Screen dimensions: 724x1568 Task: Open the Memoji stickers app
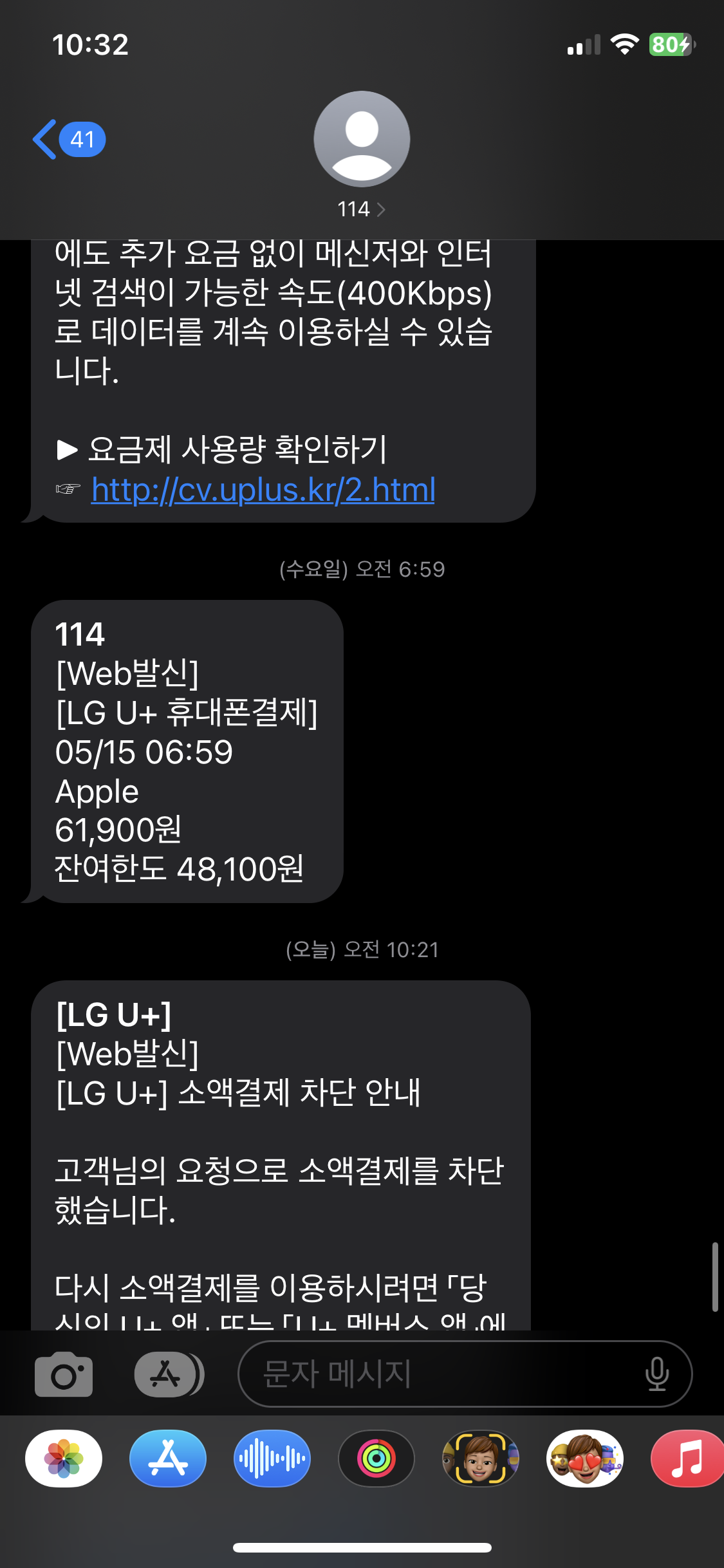tap(585, 1459)
